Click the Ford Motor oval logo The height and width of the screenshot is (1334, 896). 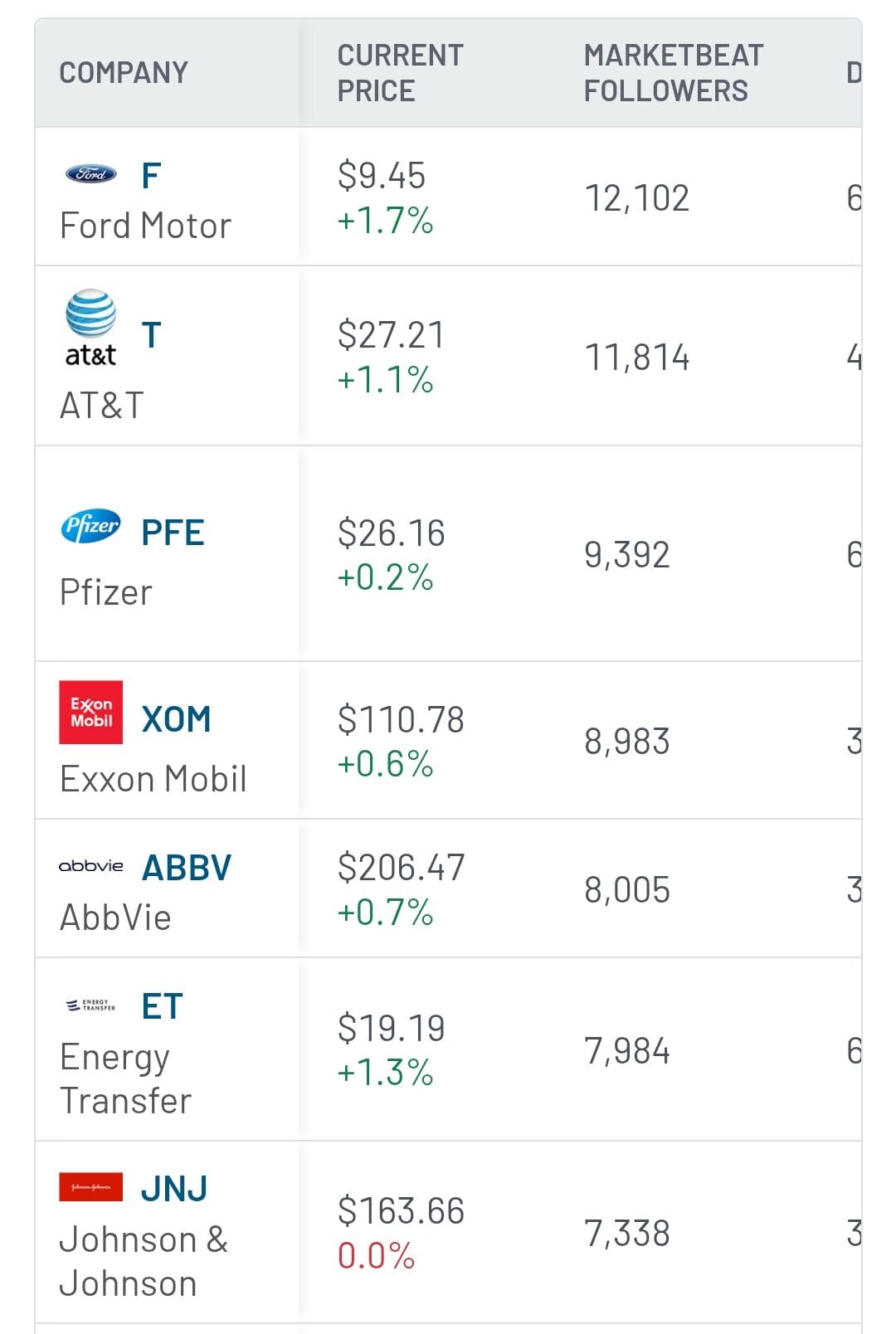coord(90,175)
